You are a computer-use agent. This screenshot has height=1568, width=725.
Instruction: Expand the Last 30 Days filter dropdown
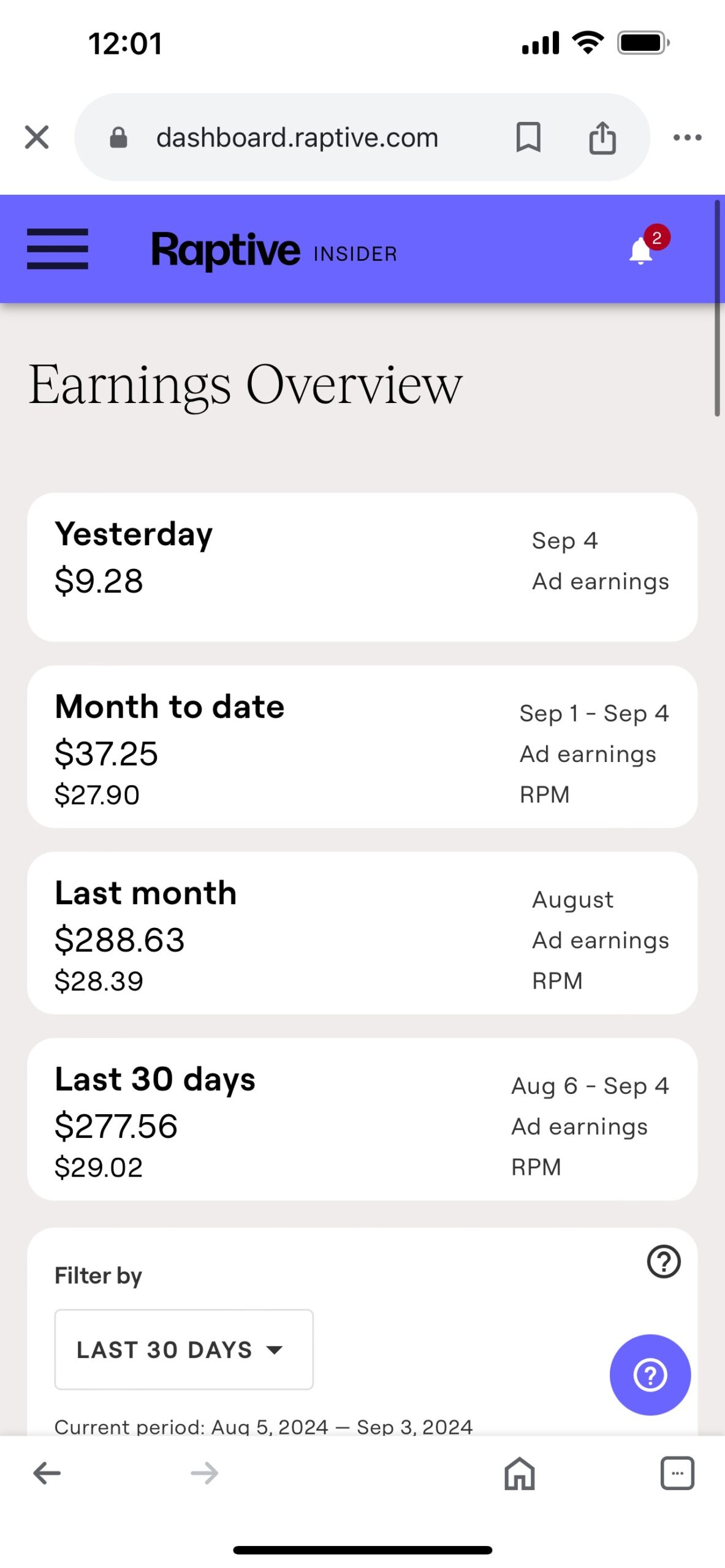(x=184, y=1349)
